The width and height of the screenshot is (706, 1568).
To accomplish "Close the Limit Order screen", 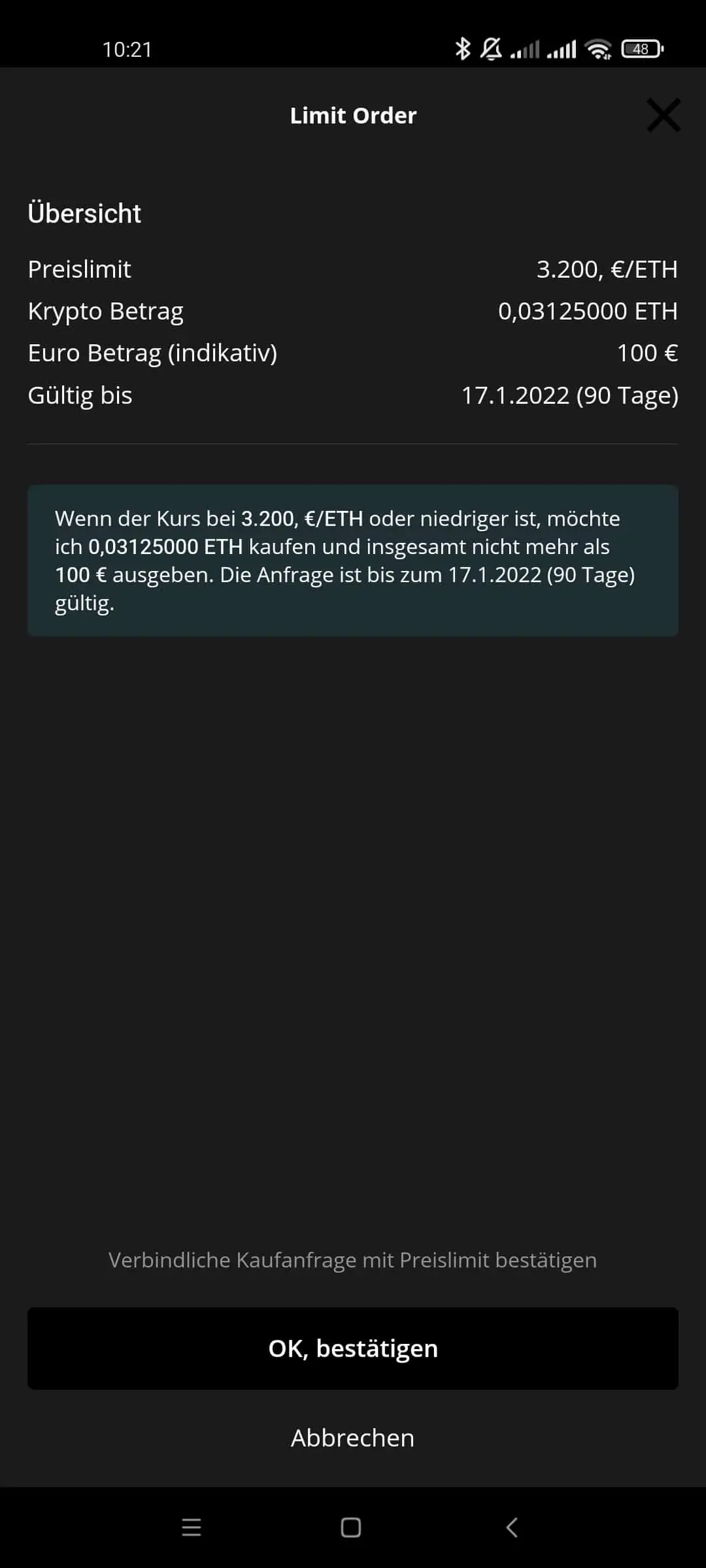I will 664,115.
